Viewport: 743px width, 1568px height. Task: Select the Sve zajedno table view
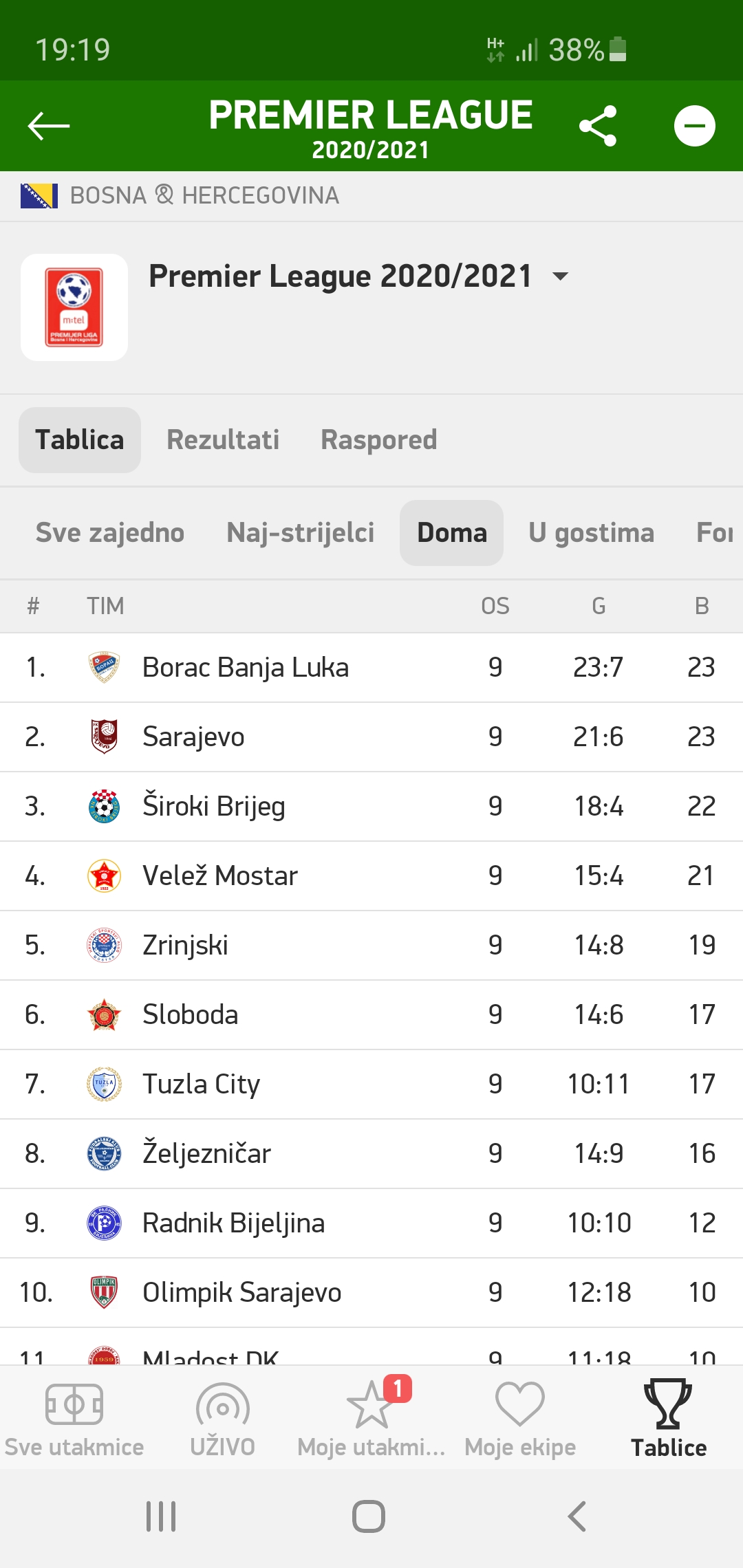(x=110, y=533)
